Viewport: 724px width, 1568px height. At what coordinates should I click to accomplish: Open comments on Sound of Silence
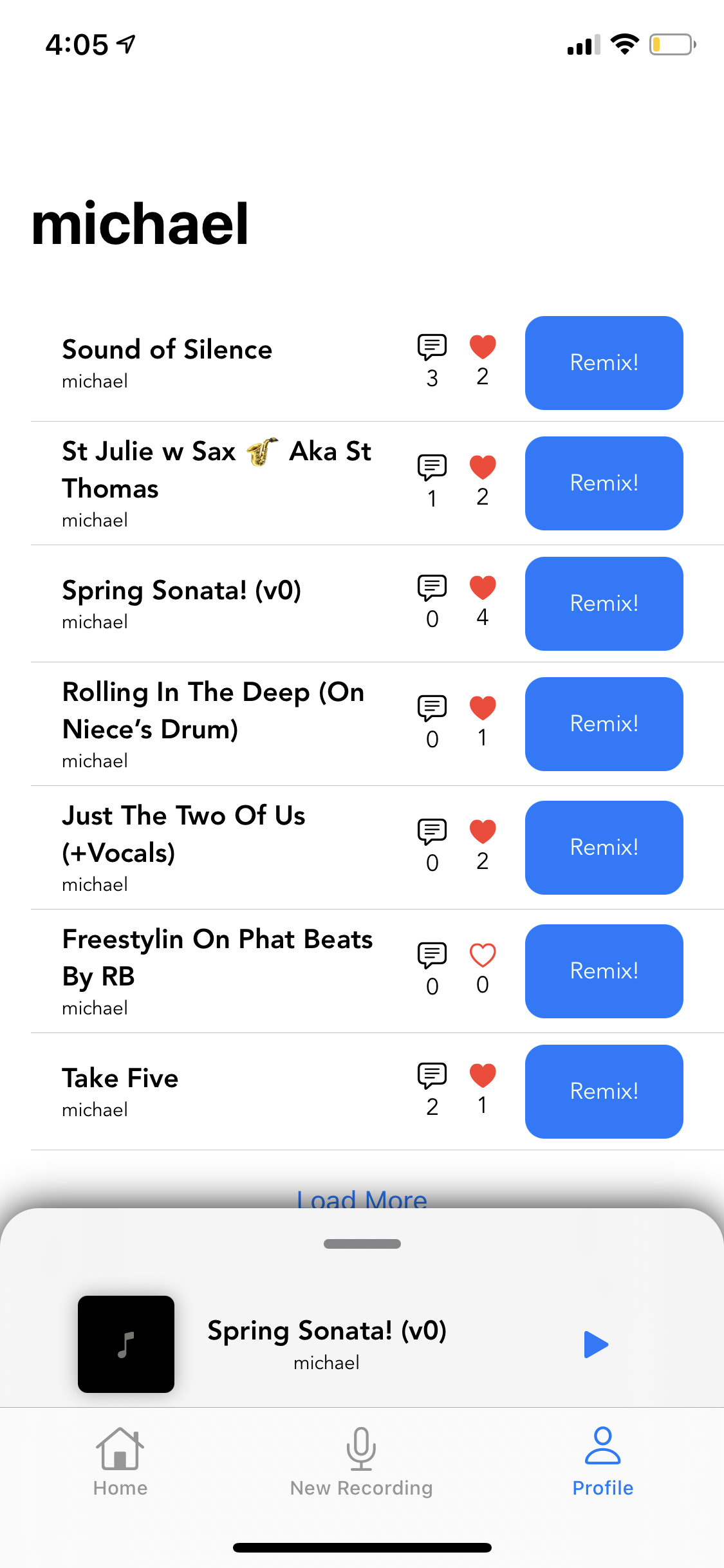432,348
